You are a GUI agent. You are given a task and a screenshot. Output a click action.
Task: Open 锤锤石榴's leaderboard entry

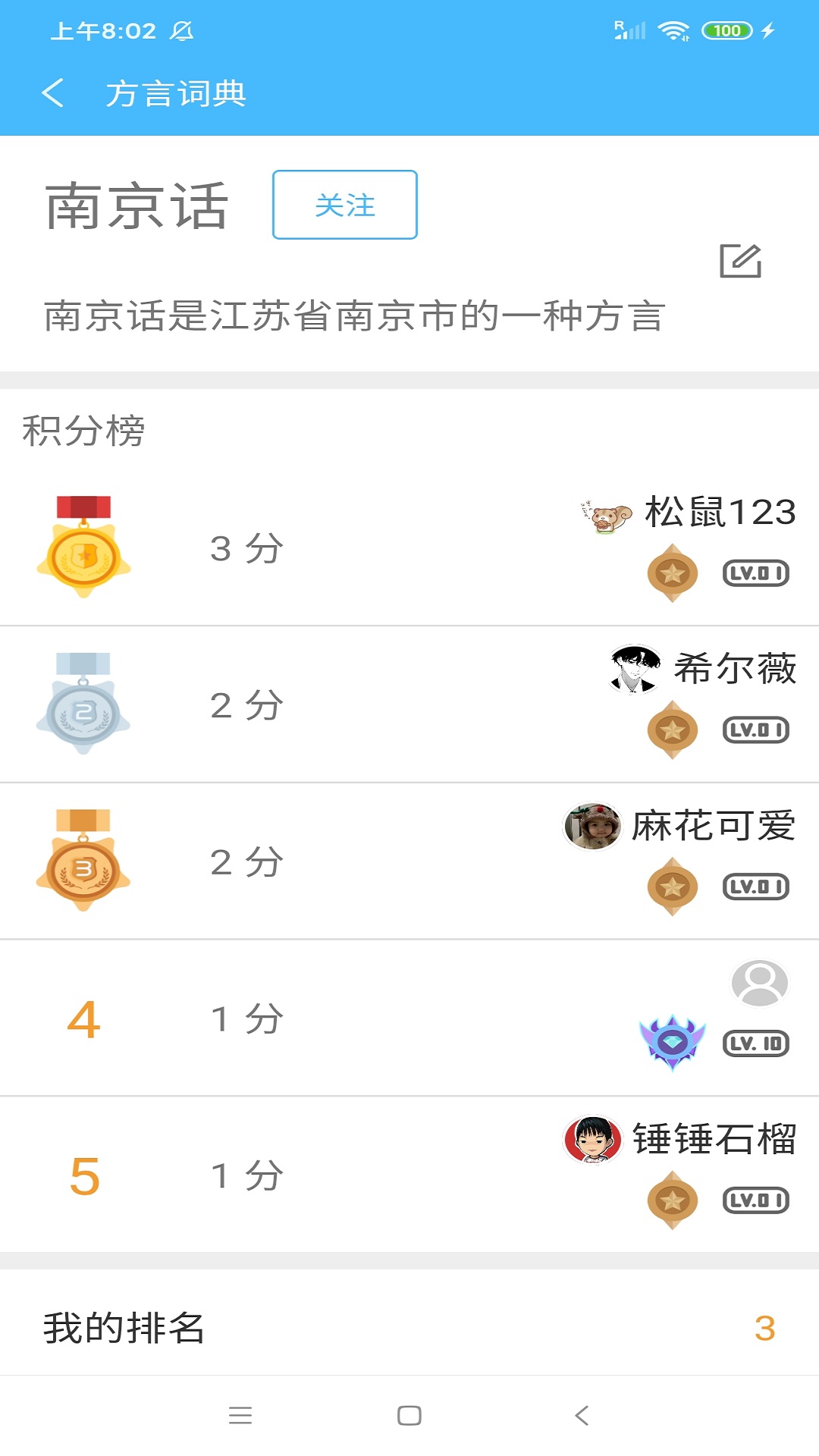click(x=409, y=1175)
